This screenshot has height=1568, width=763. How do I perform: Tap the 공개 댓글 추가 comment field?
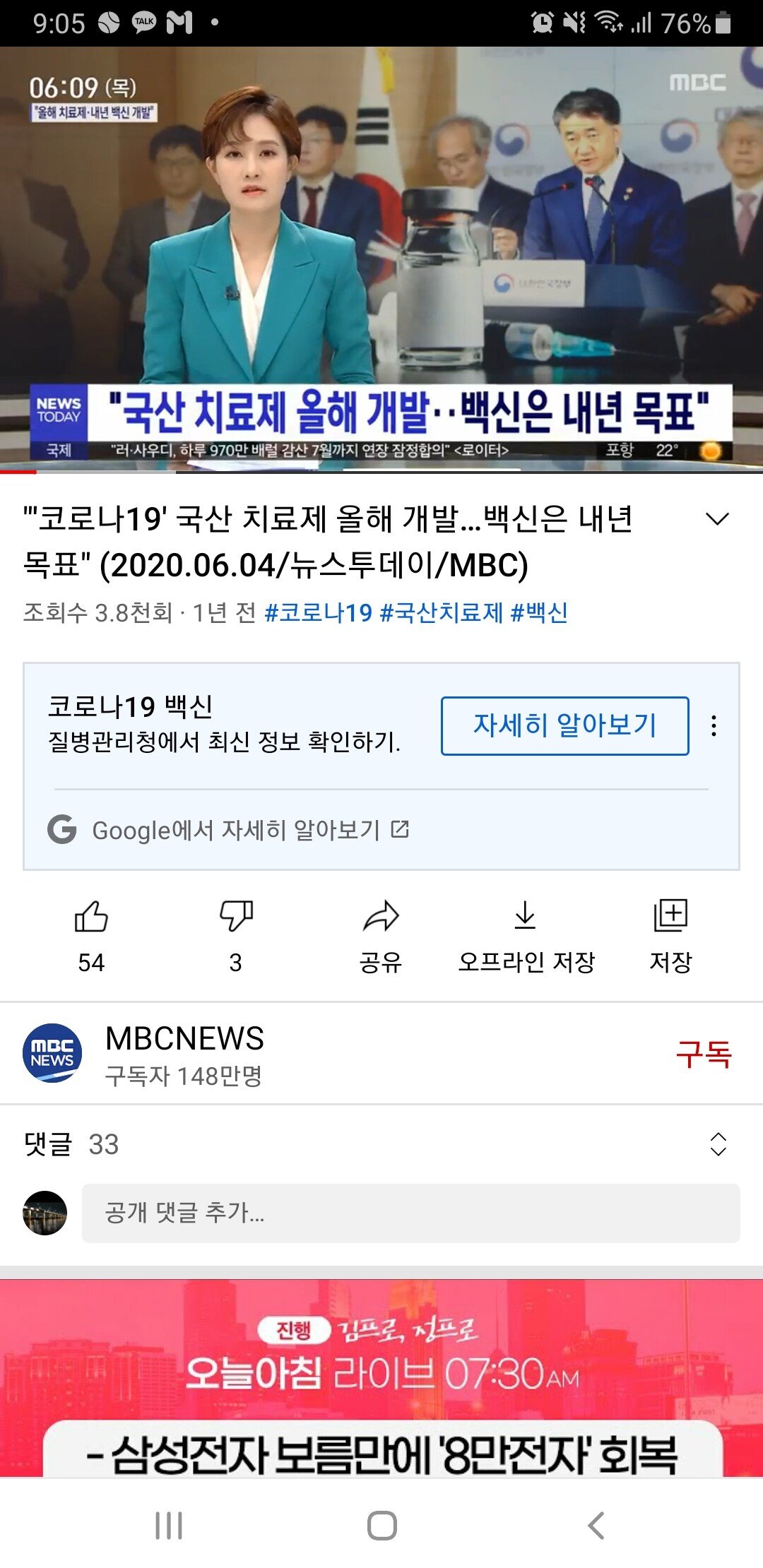click(x=410, y=1213)
